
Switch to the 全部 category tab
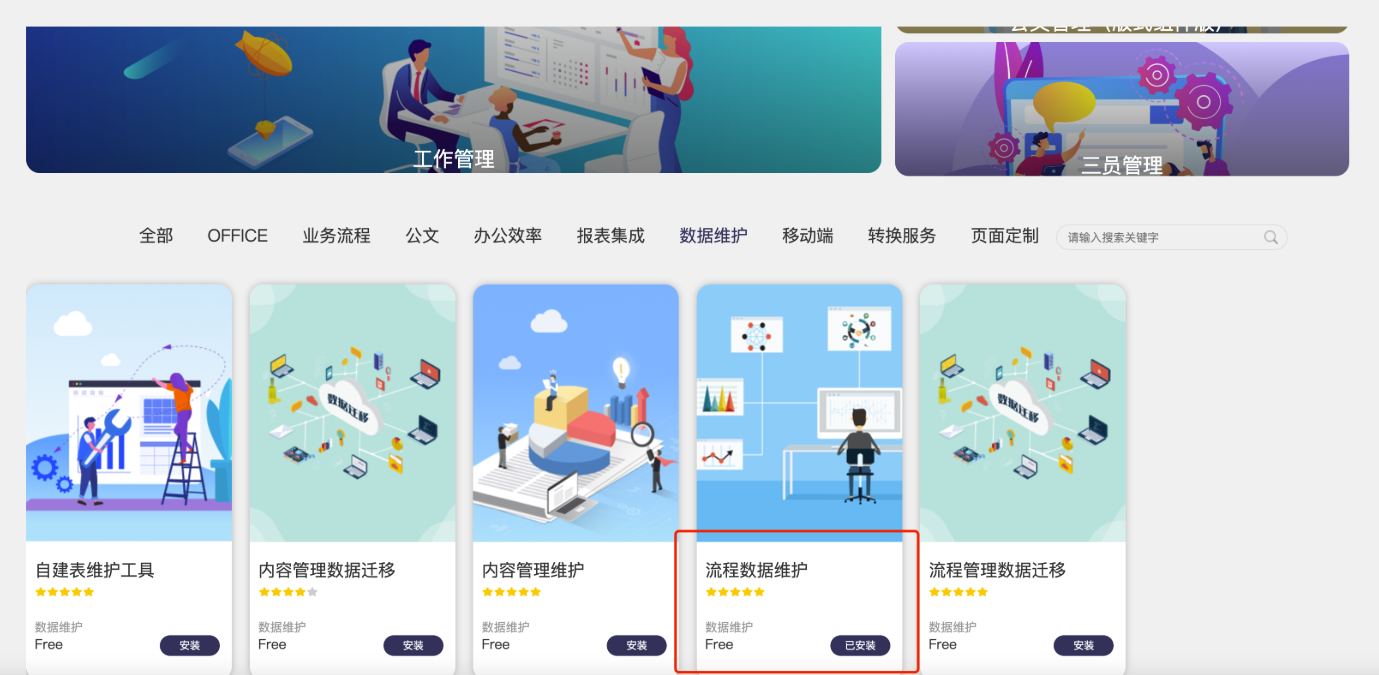[x=156, y=236]
